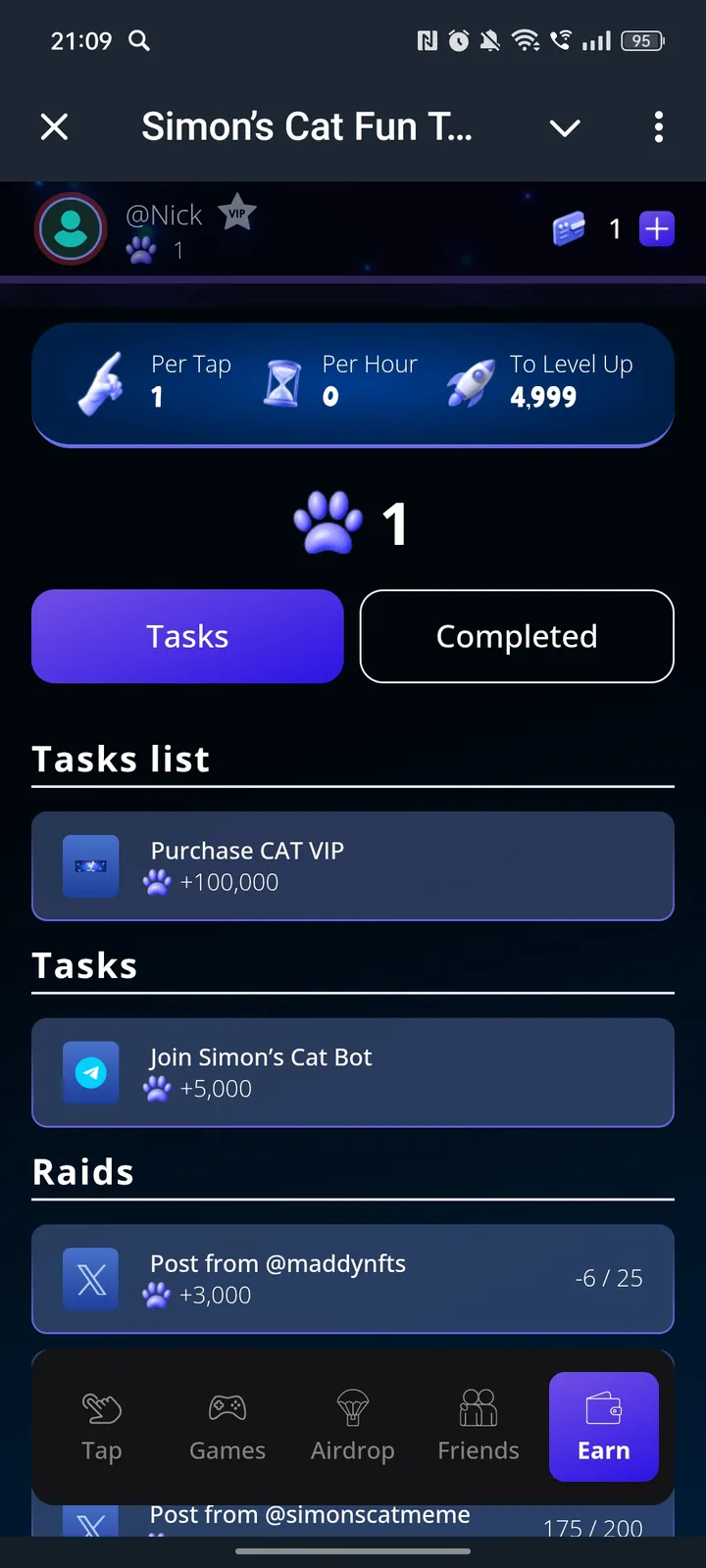This screenshot has width=706, height=1568.
Task: Open the search magnifier in the status bar
Action: pyautogui.click(x=138, y=41)
